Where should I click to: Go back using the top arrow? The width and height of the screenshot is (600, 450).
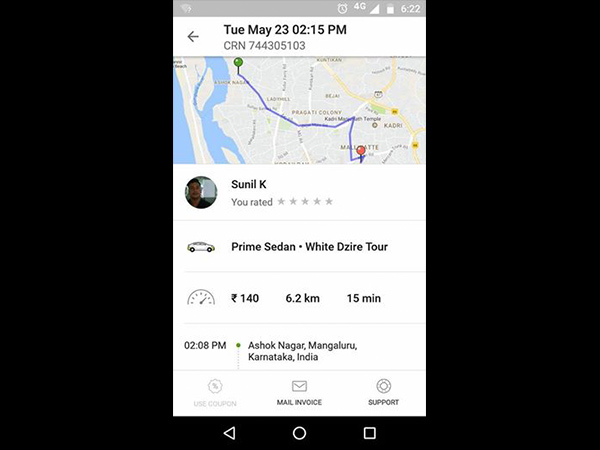click(193, 37)
